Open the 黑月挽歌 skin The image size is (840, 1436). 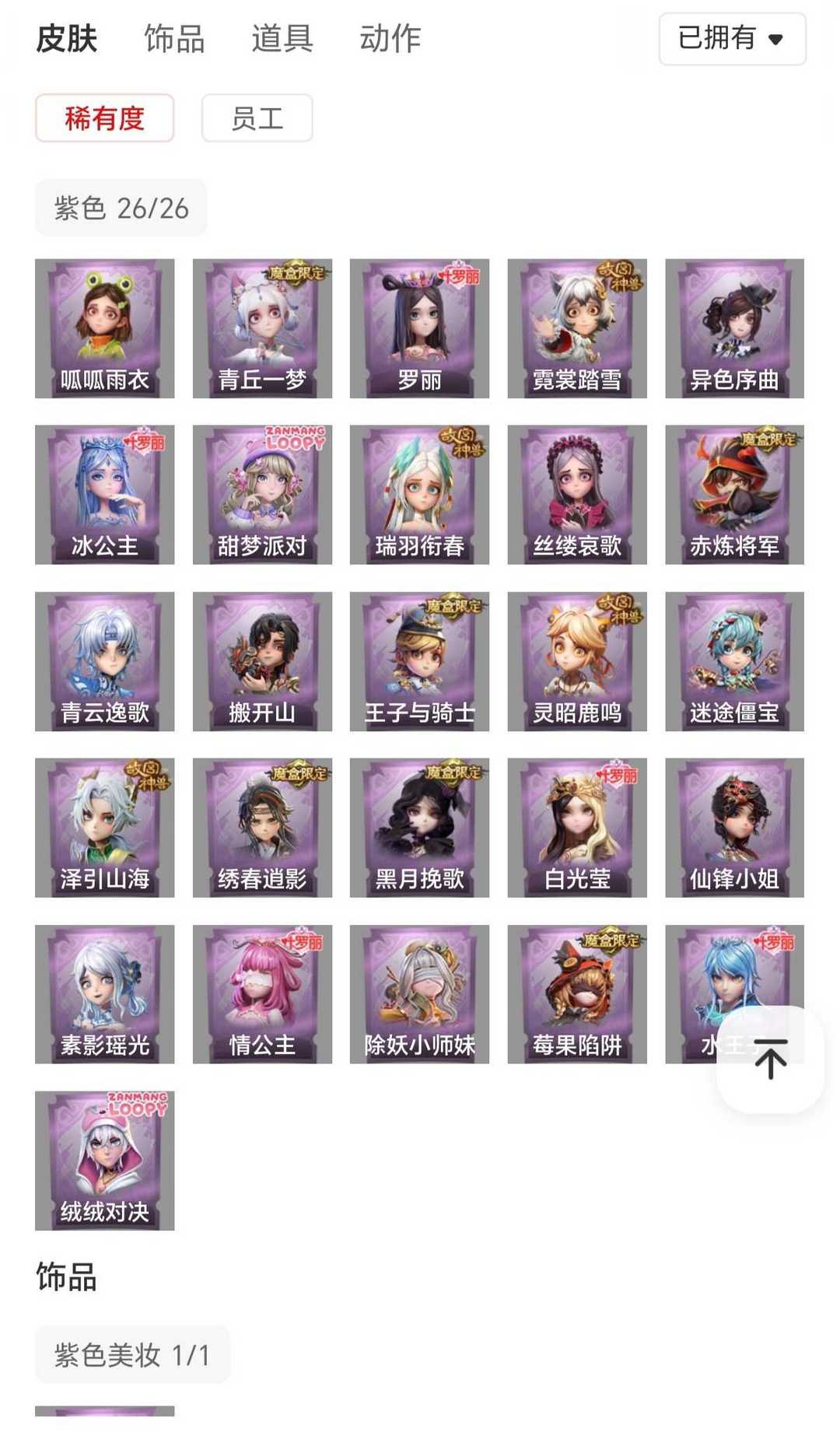point(420,827)
